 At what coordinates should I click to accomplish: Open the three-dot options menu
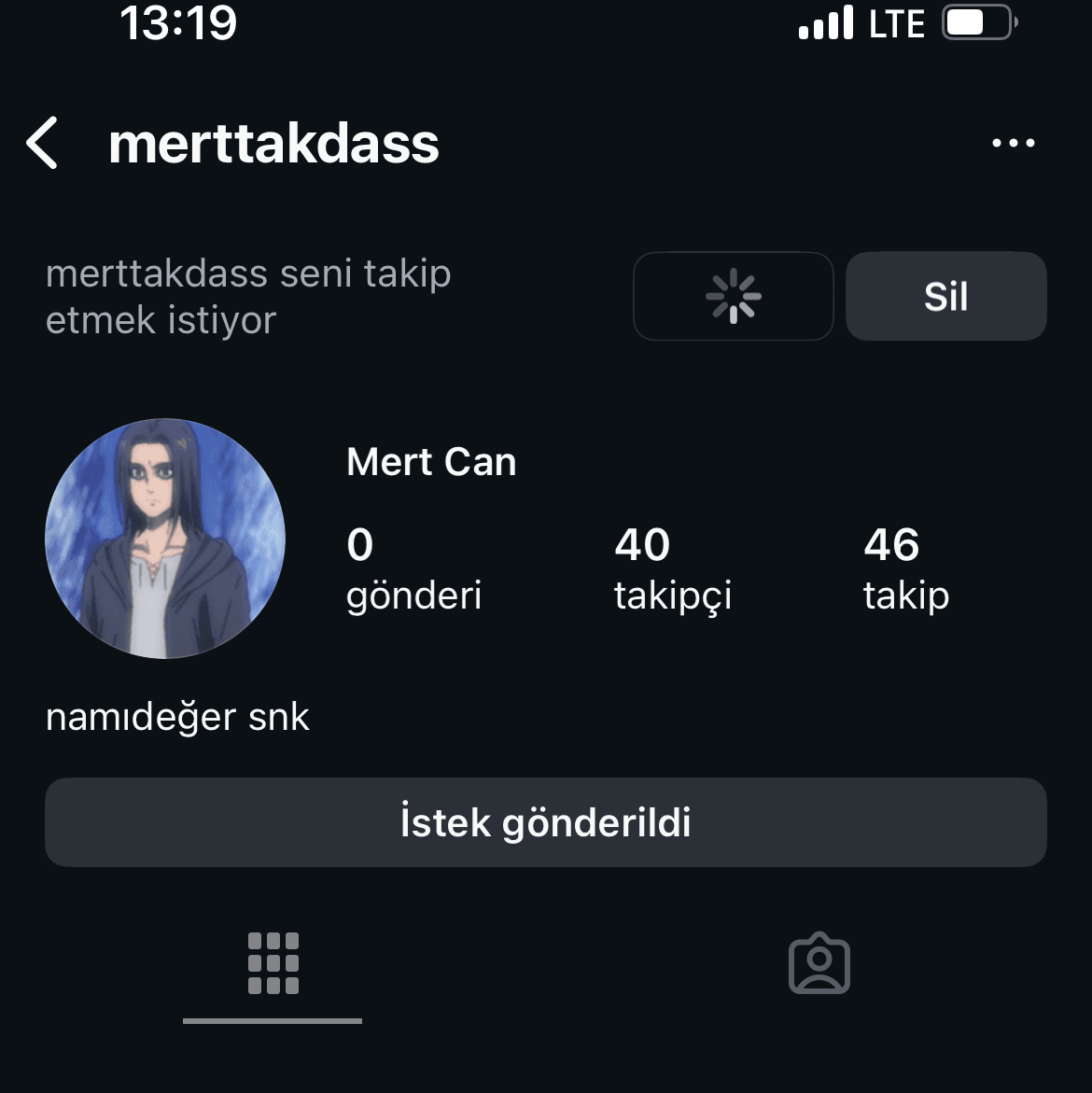pos(1014,142)
